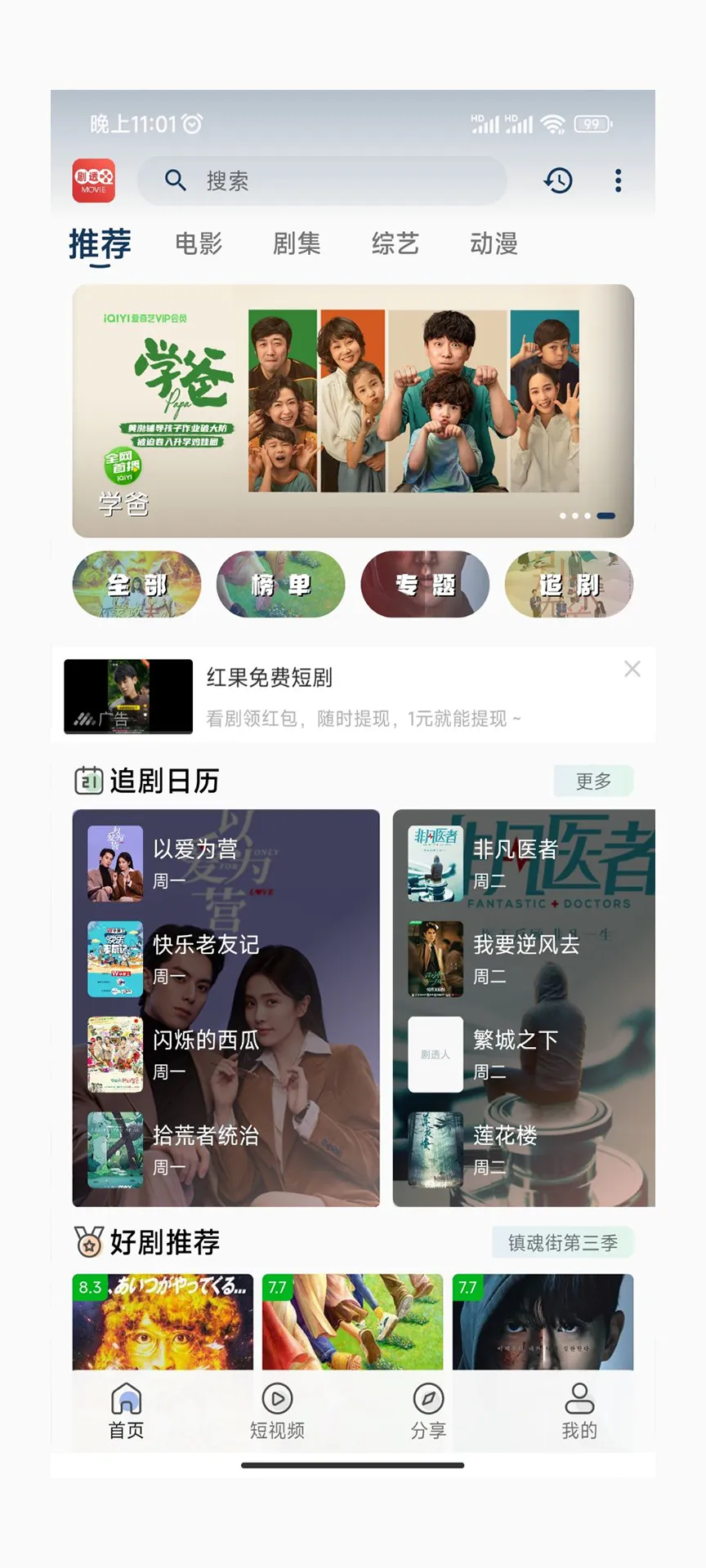The height and width of the screenshot is (1568, 706).
Task: Switch to the 短视频 tab
Action: click(x=277, y=1411)
